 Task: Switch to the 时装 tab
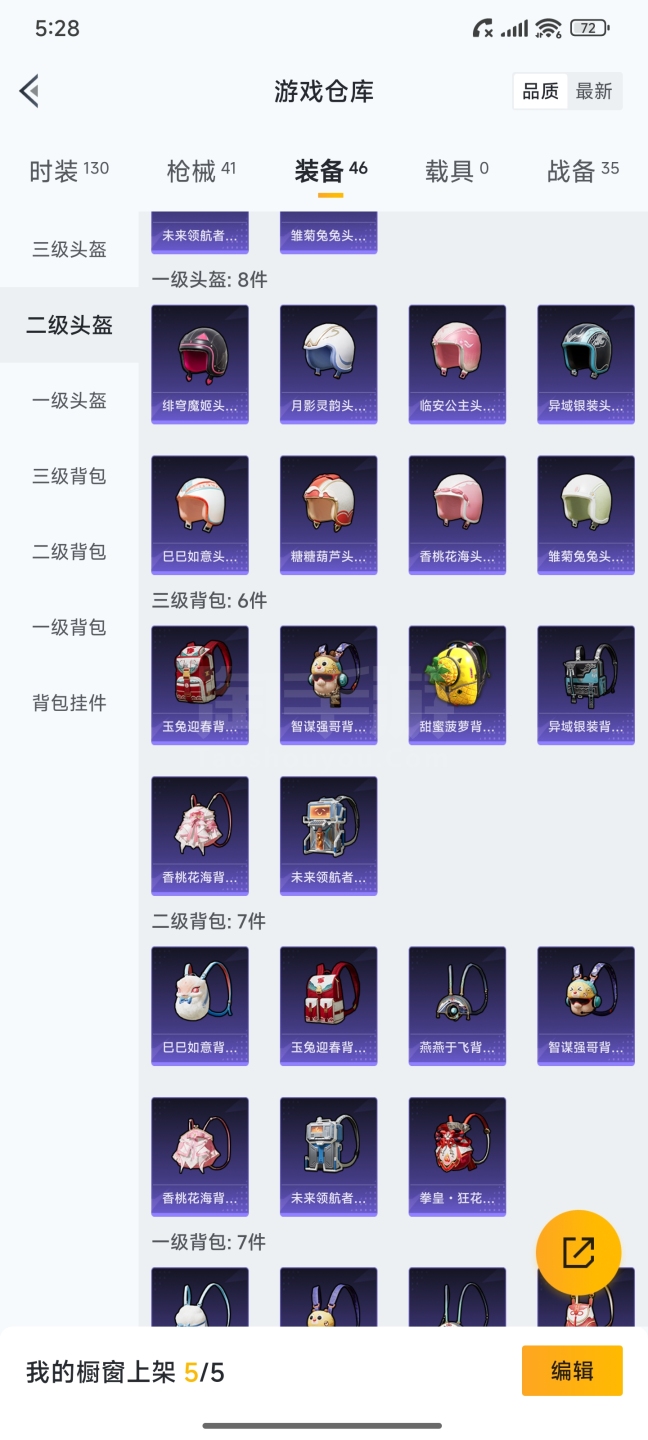[x=69, y=171]
